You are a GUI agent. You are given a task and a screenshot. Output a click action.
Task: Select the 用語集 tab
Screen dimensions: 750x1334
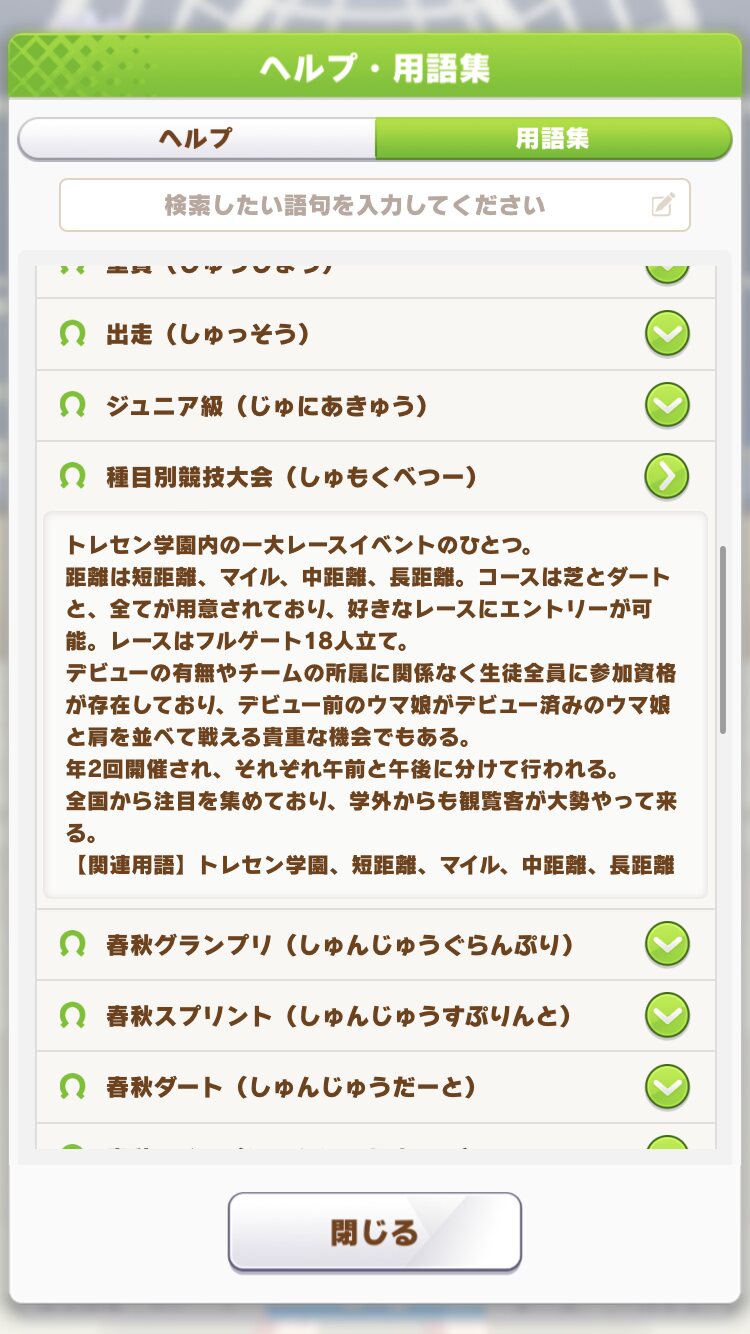(553, 138)
